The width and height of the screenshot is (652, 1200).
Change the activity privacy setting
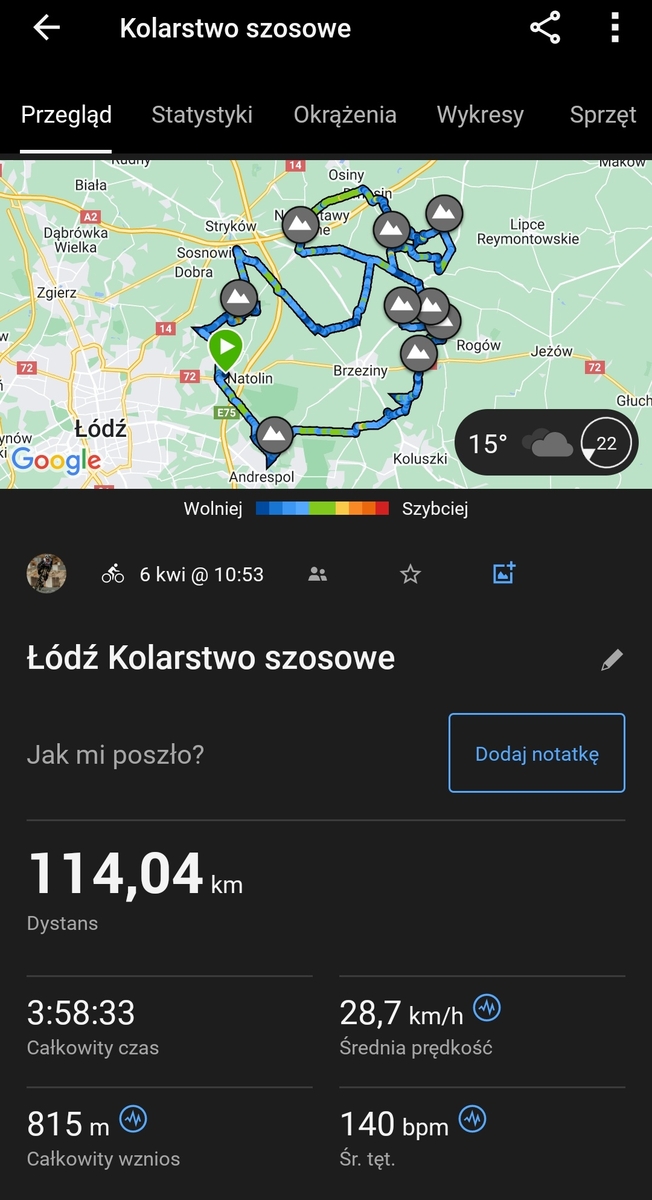tap(318, 574)
